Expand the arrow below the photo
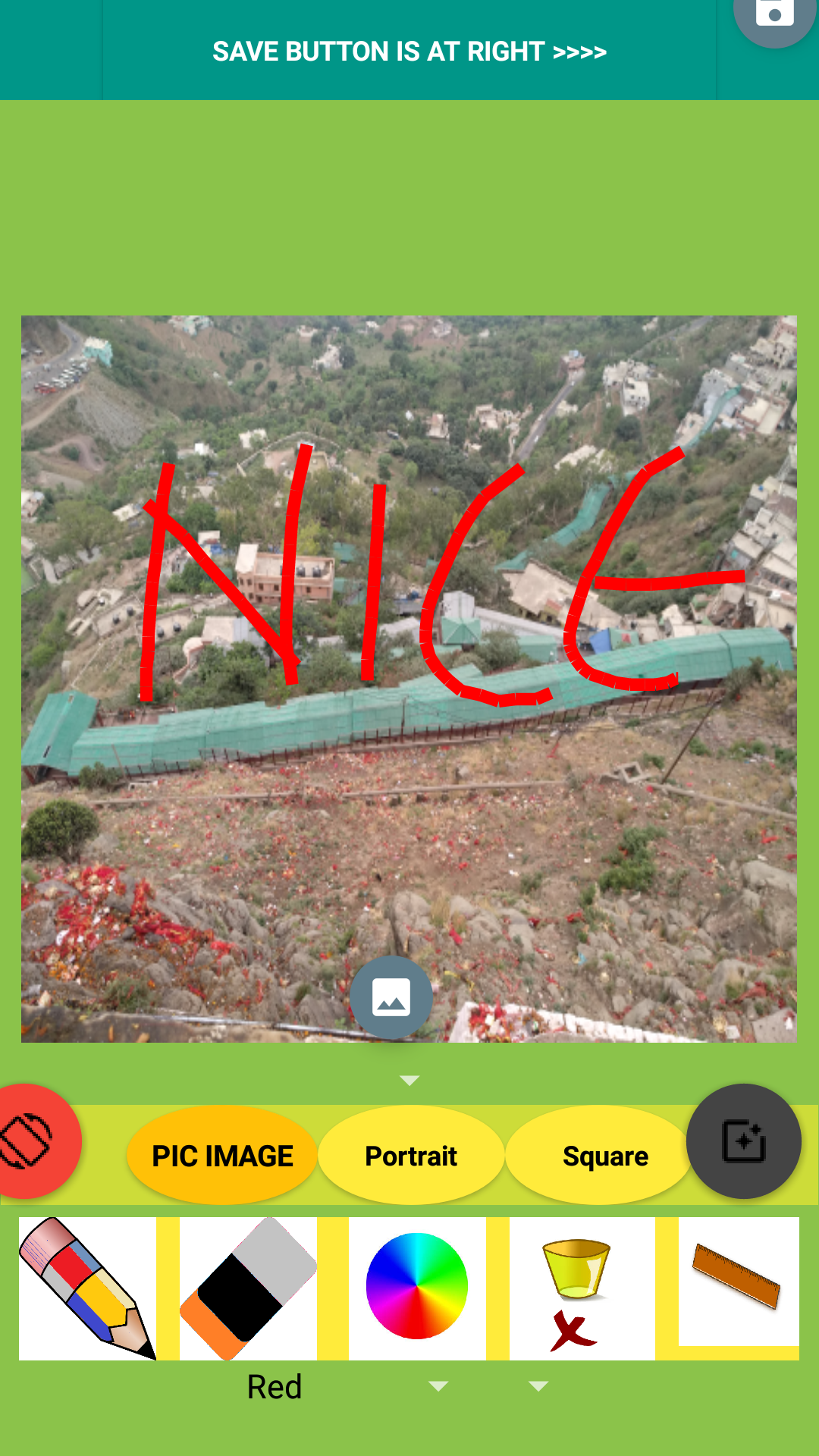Screen dimensions: 819x1456 tap(409, 1078)
